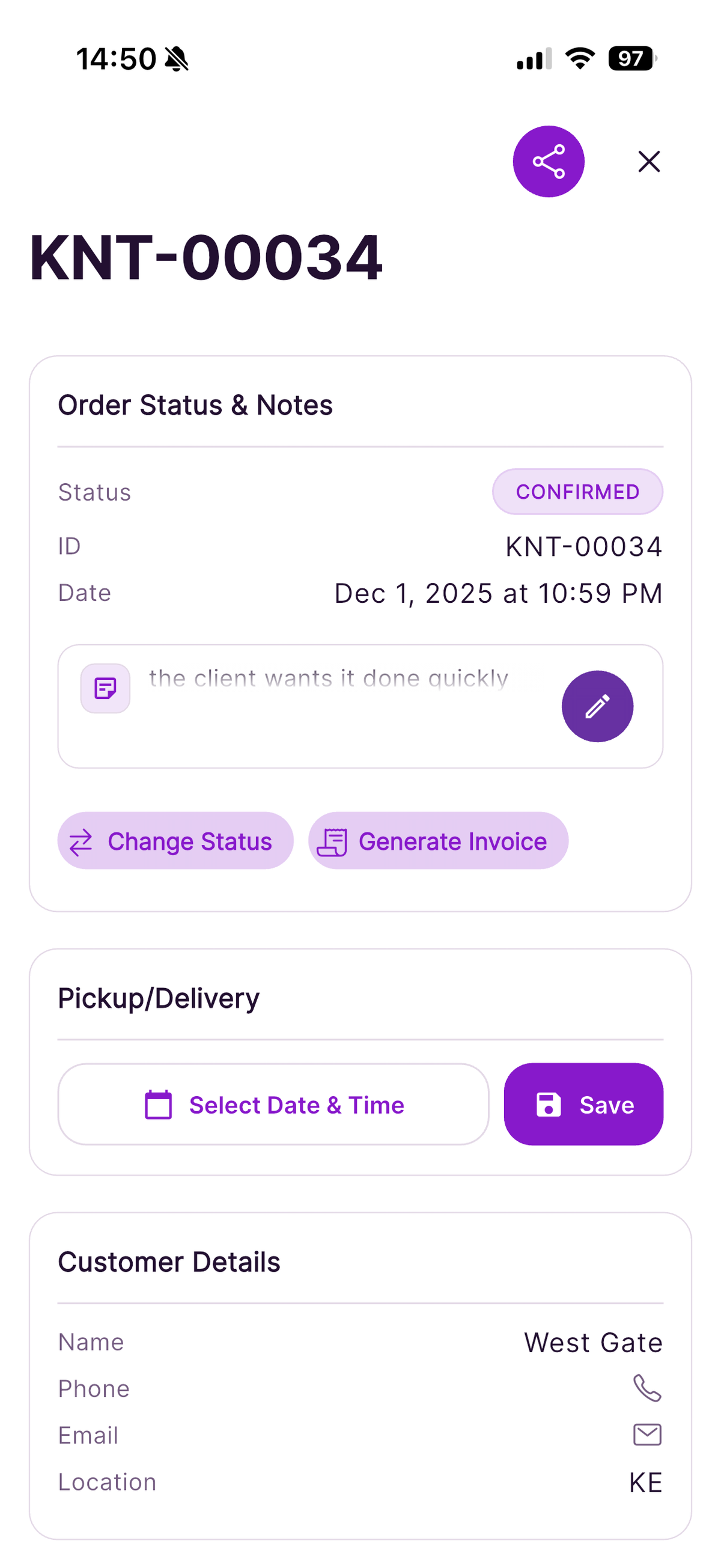Tap the save disk icon on the Save button
The width and height of the screenshot is (721, 1568).
point(548,1103)
